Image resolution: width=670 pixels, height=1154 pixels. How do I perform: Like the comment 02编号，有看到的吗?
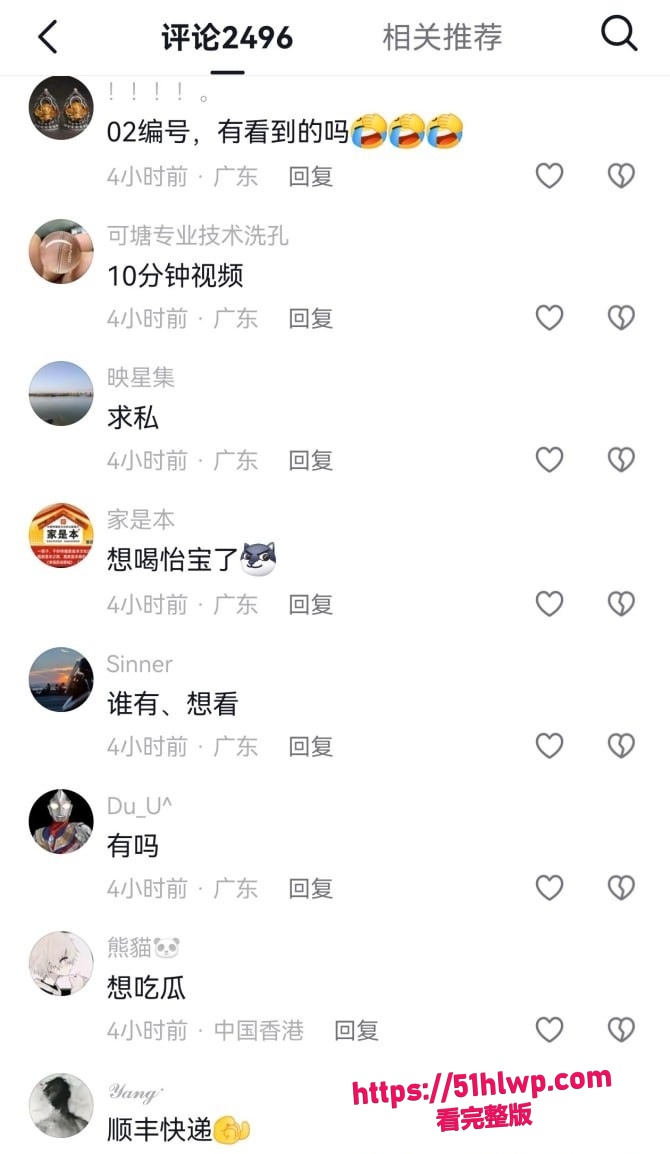(549, 176)
